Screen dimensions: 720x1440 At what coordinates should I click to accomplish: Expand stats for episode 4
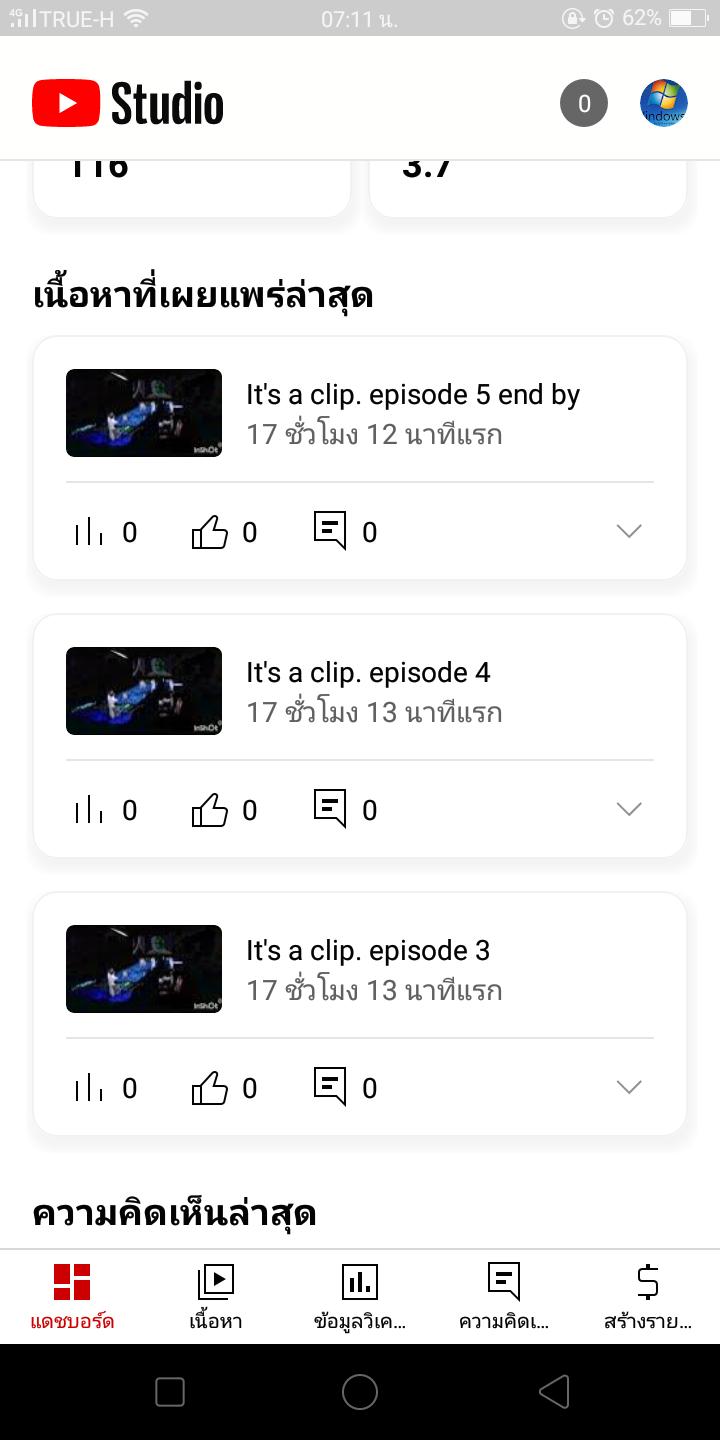pos(629,809)
